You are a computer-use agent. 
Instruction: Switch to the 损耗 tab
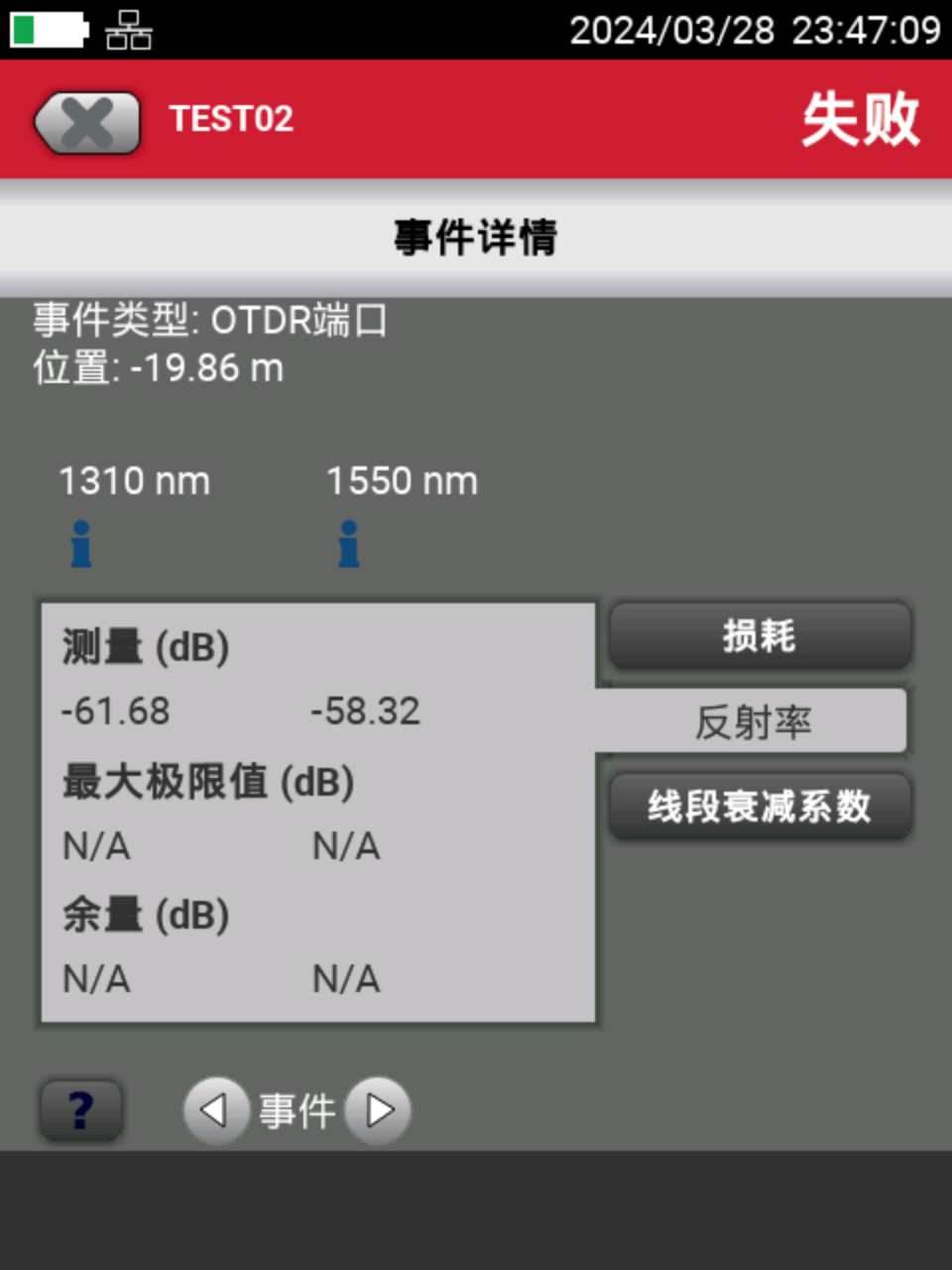click(760, 635)
